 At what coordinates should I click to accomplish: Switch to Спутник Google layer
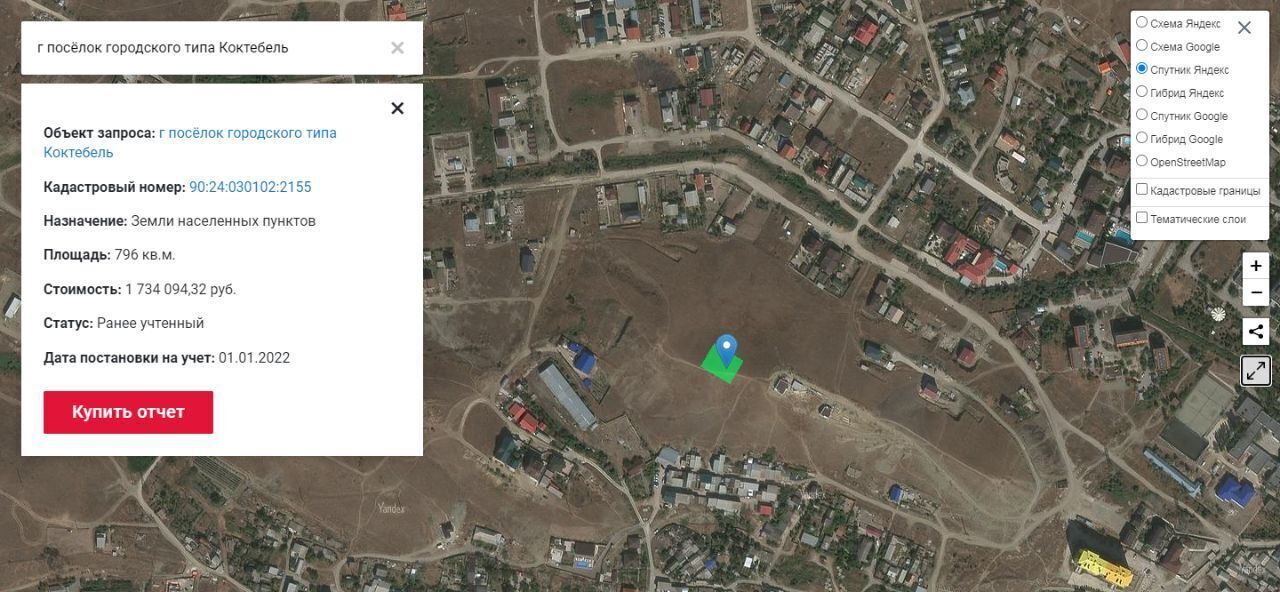pos(1142,115)
